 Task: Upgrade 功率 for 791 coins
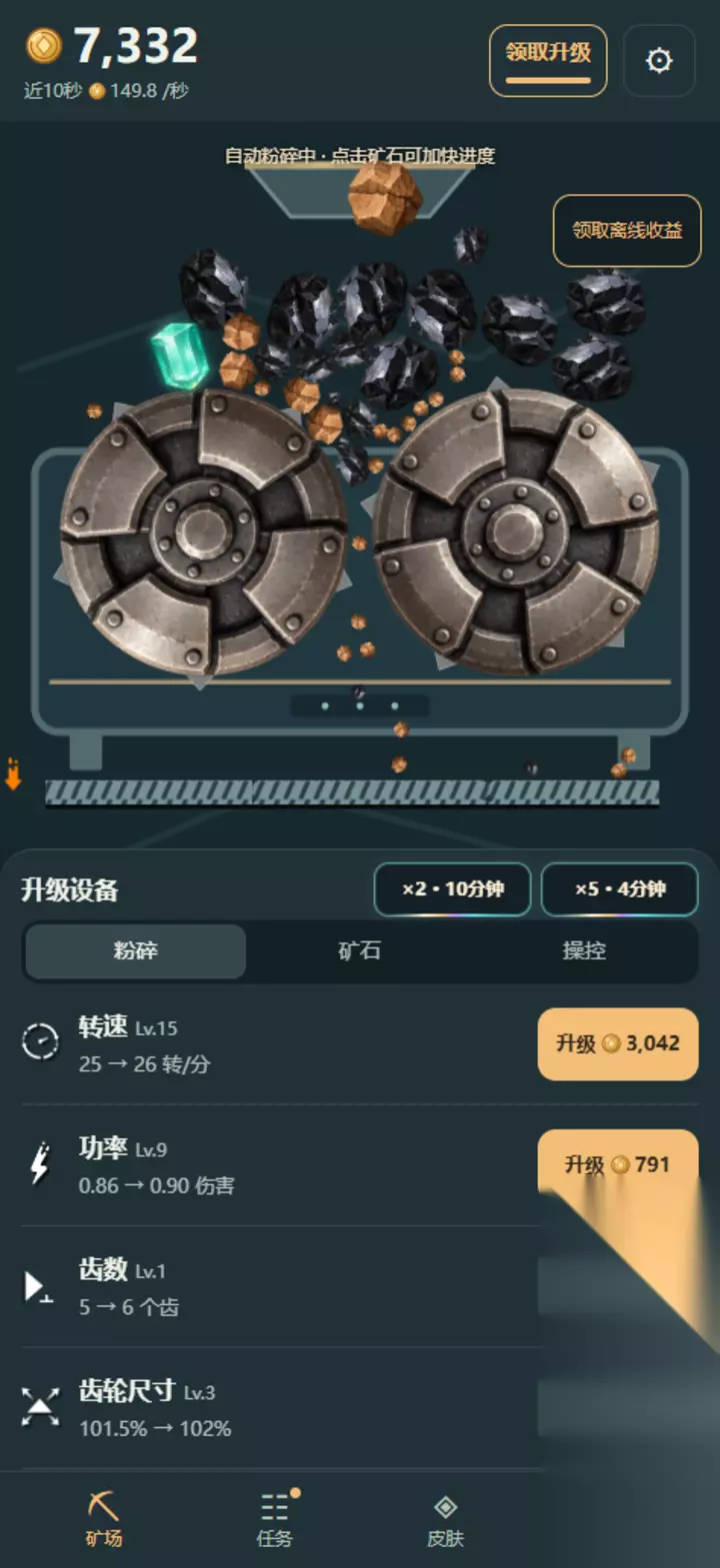pyautogui.click(x=618, y=1164)
